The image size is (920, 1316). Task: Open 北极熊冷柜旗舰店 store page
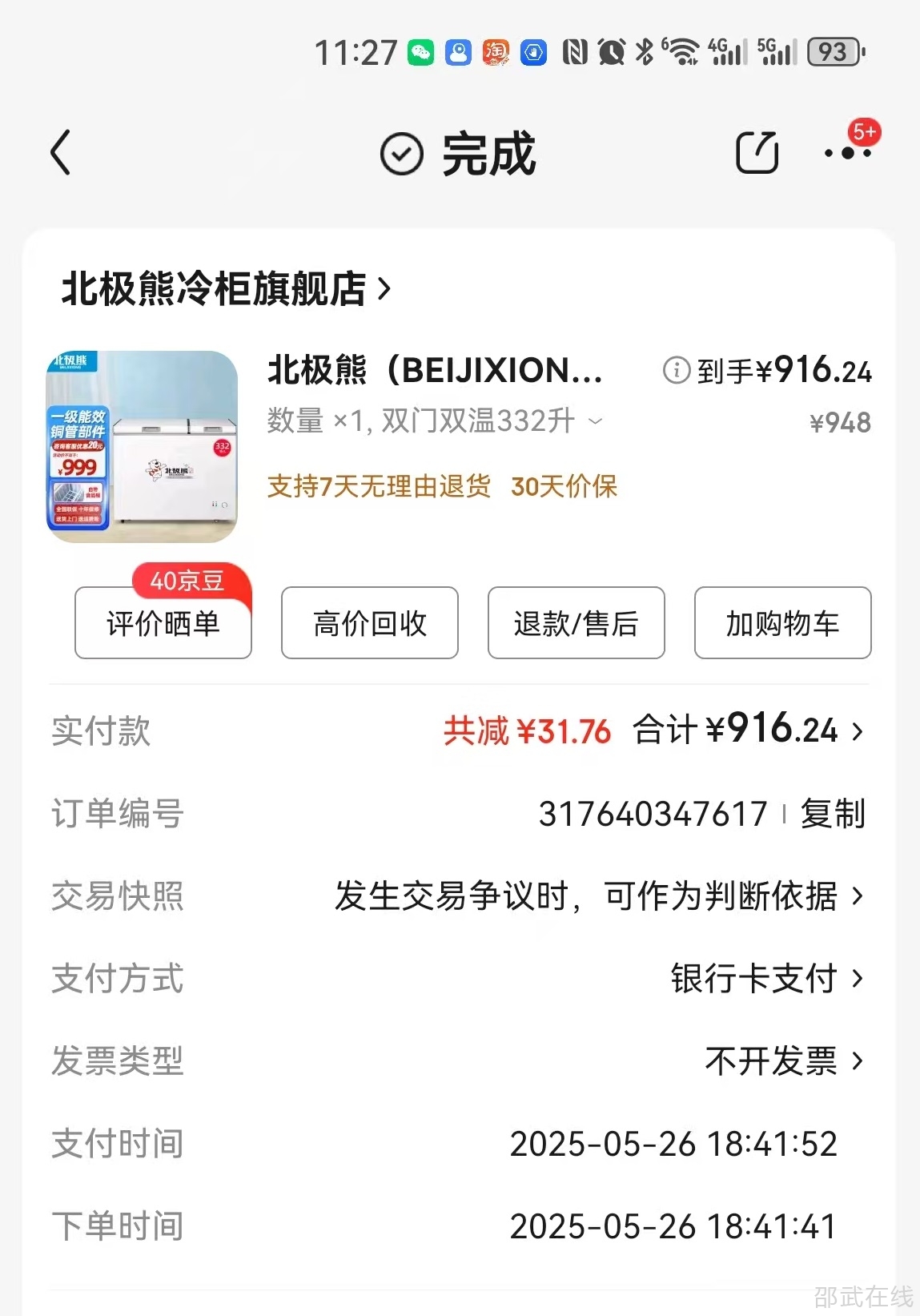226,288
